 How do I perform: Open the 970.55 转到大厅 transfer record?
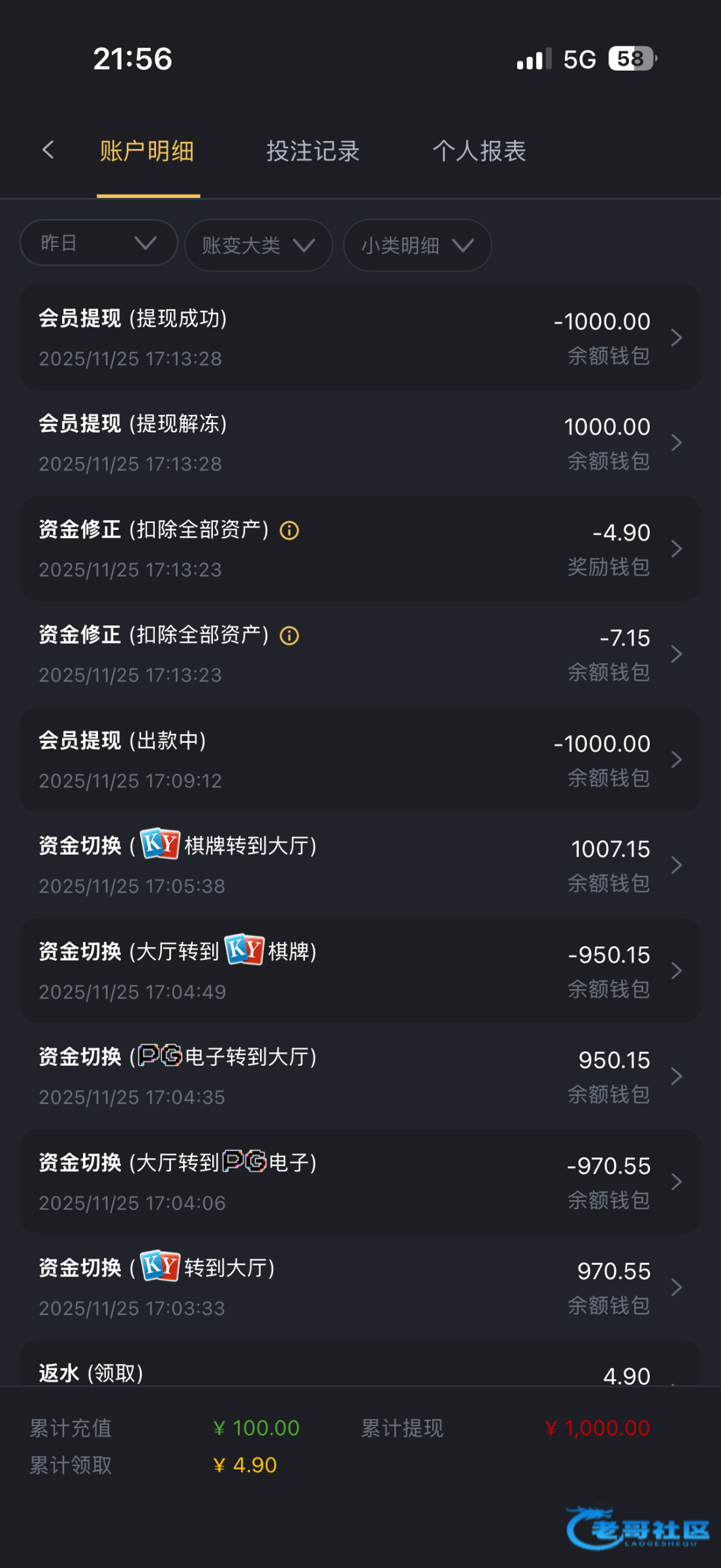[x=360, y=1288]
